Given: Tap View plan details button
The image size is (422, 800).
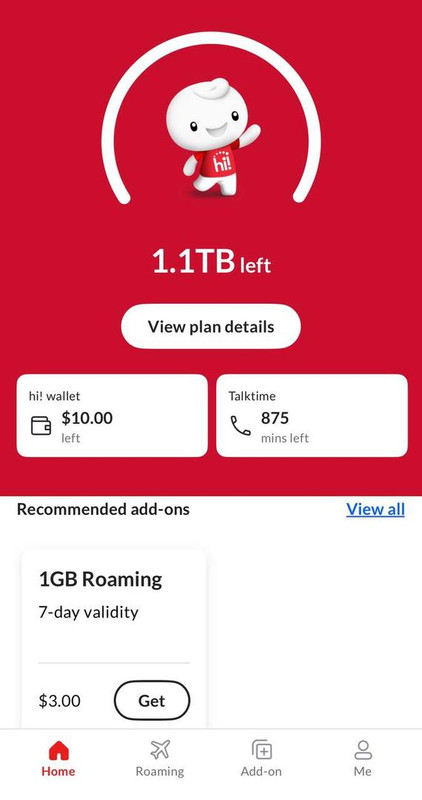Looking at the screenshot, I should (211, 327).
